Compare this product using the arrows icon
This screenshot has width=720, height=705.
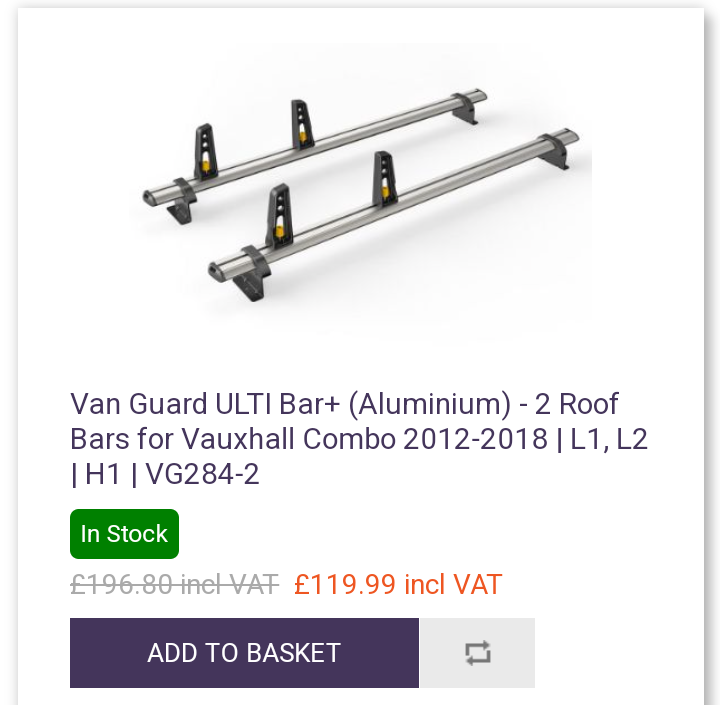pyautogui.click(x=477, y=653)
